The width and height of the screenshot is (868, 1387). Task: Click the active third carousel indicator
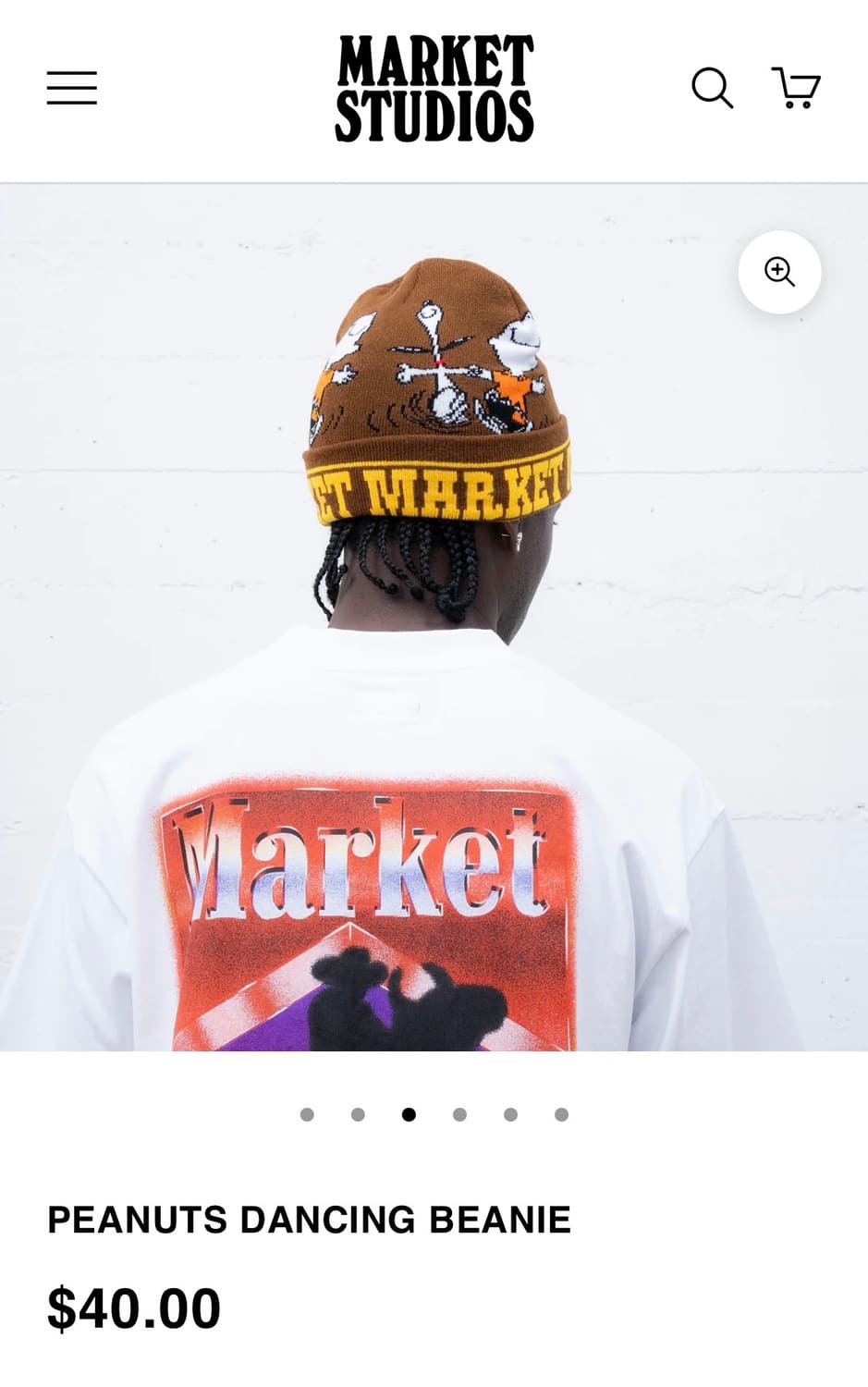(408, 1115)
